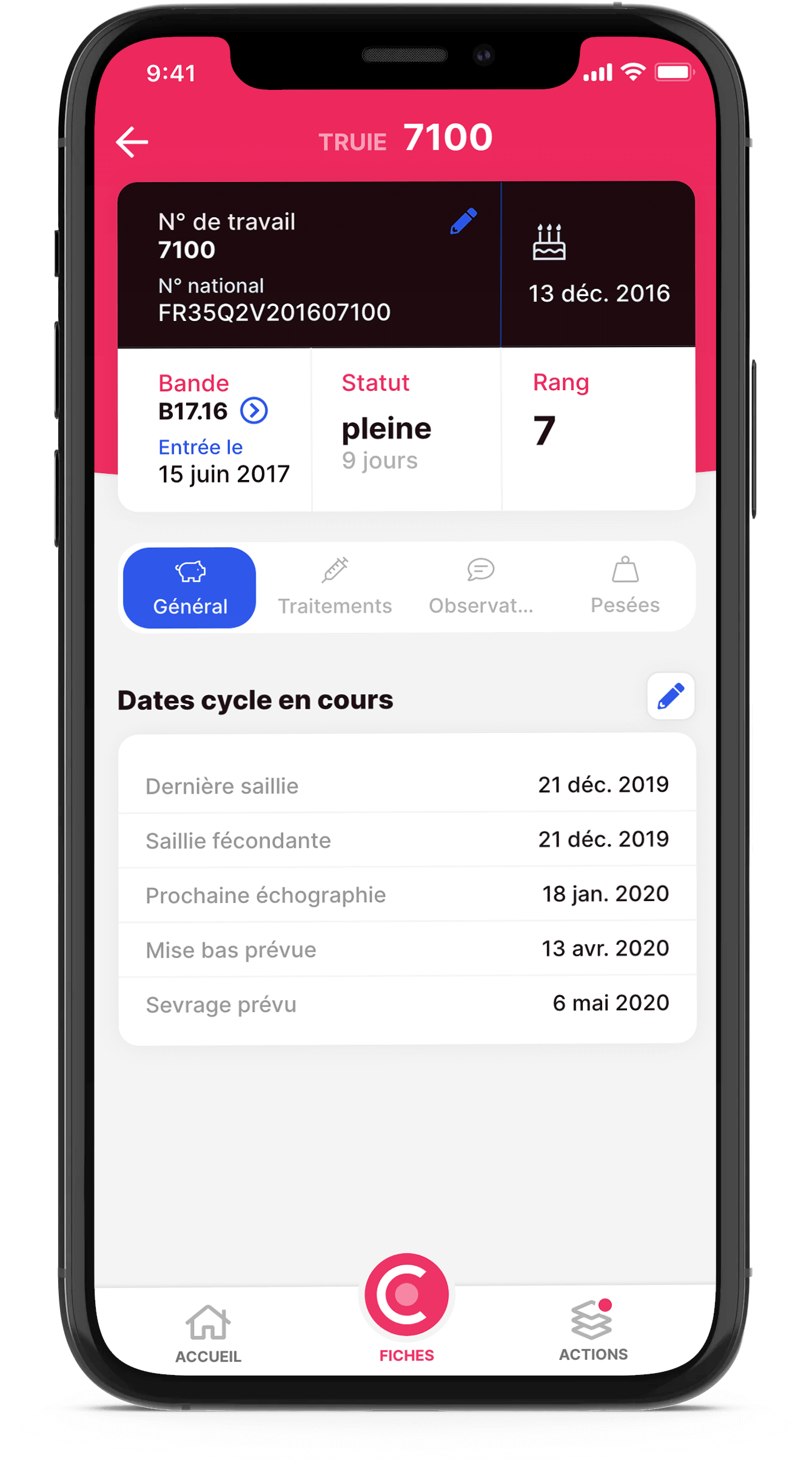Open bande B17.16 details arrow
Image resolution: width=812 pixels, height=1466 pixels.
pyautogui.click(x=254, y=411)
